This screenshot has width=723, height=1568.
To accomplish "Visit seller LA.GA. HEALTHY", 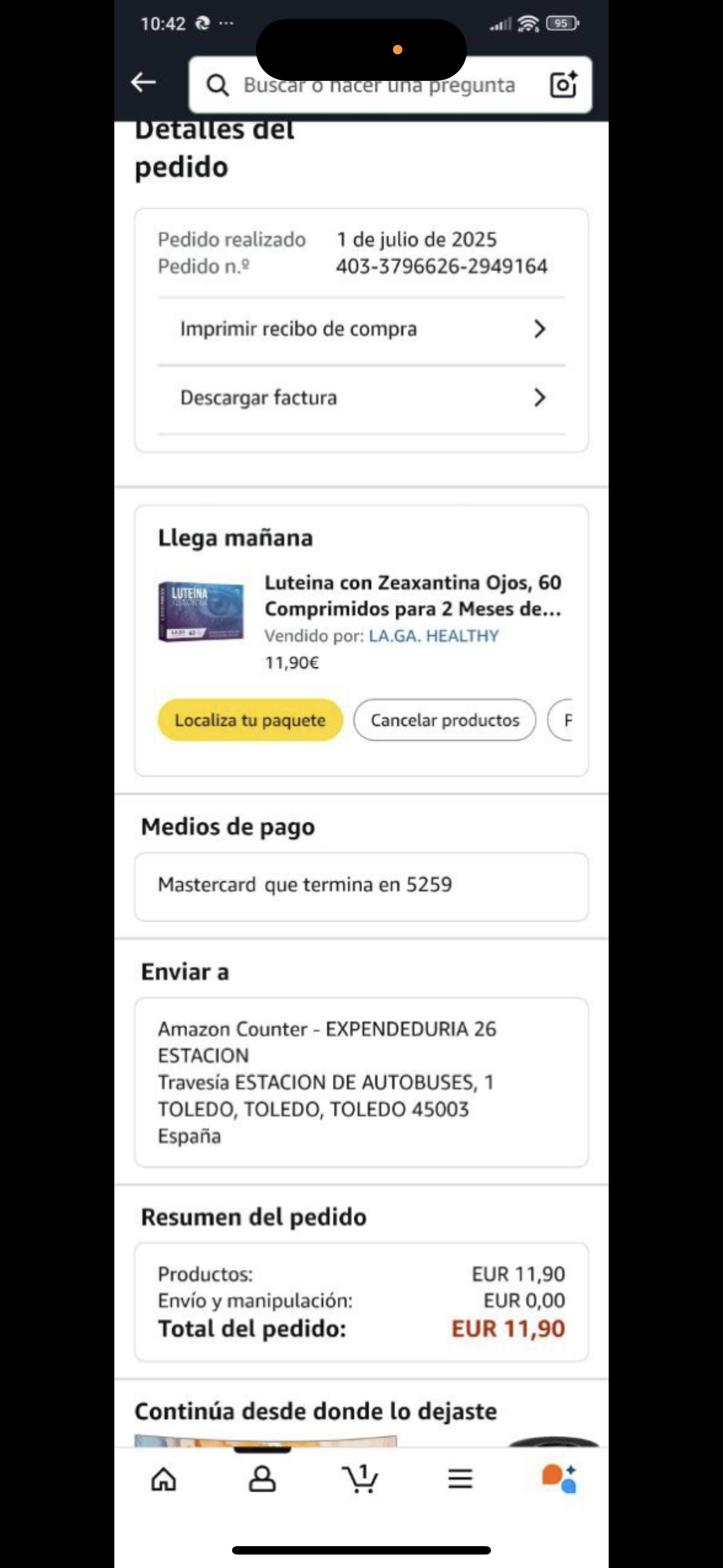I will point(433,636).
